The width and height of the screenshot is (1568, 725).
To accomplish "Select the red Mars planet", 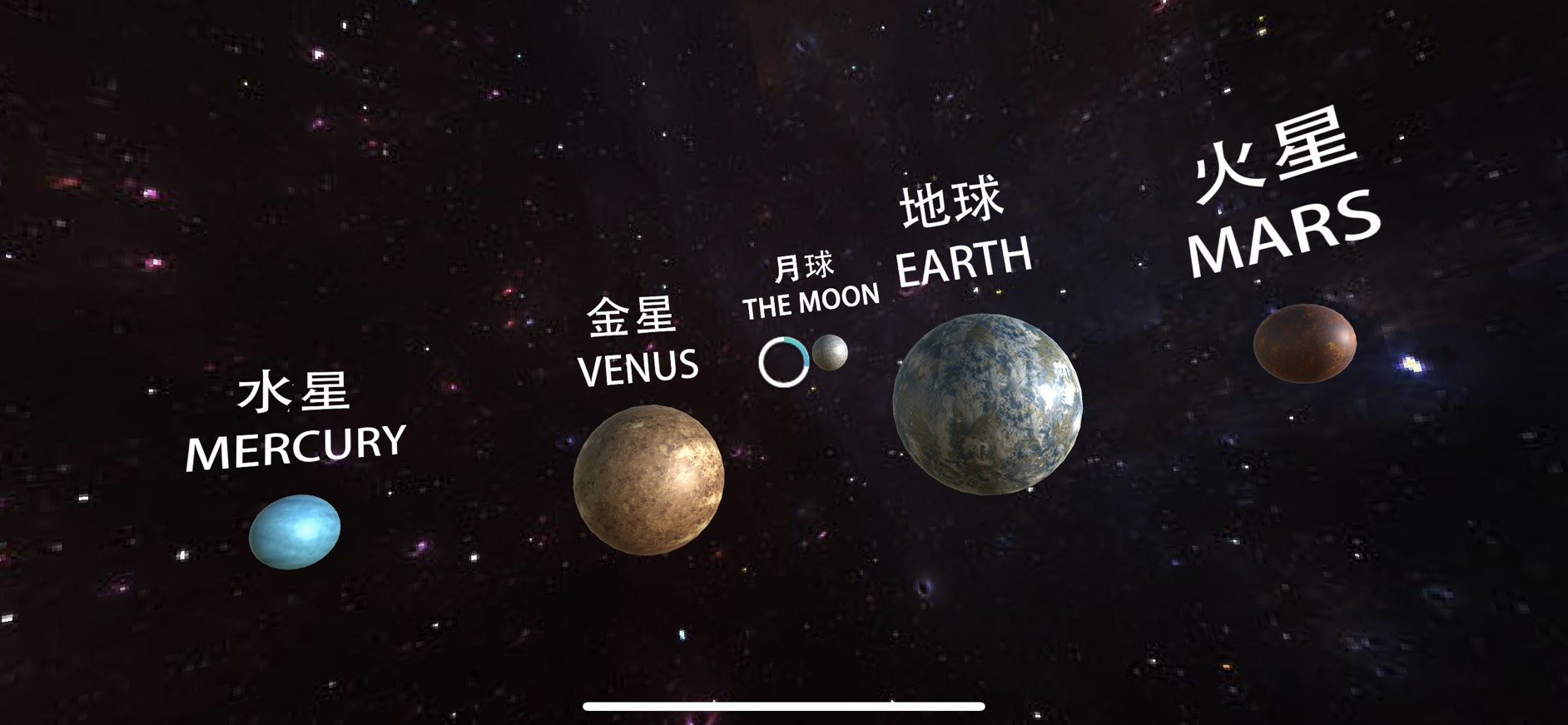I will [1304, 343].
